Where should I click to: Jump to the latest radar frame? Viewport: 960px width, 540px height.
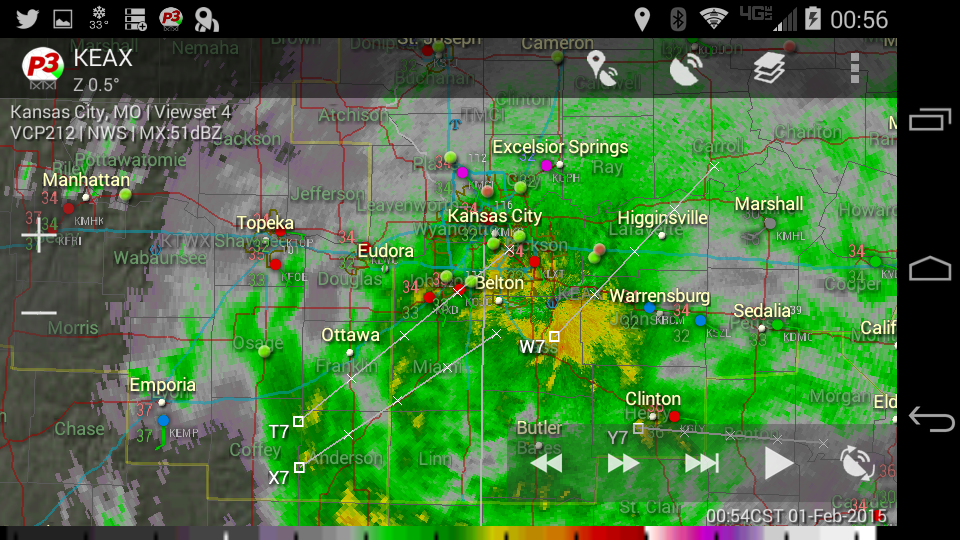pyautogui.click(x=701, y=463)
